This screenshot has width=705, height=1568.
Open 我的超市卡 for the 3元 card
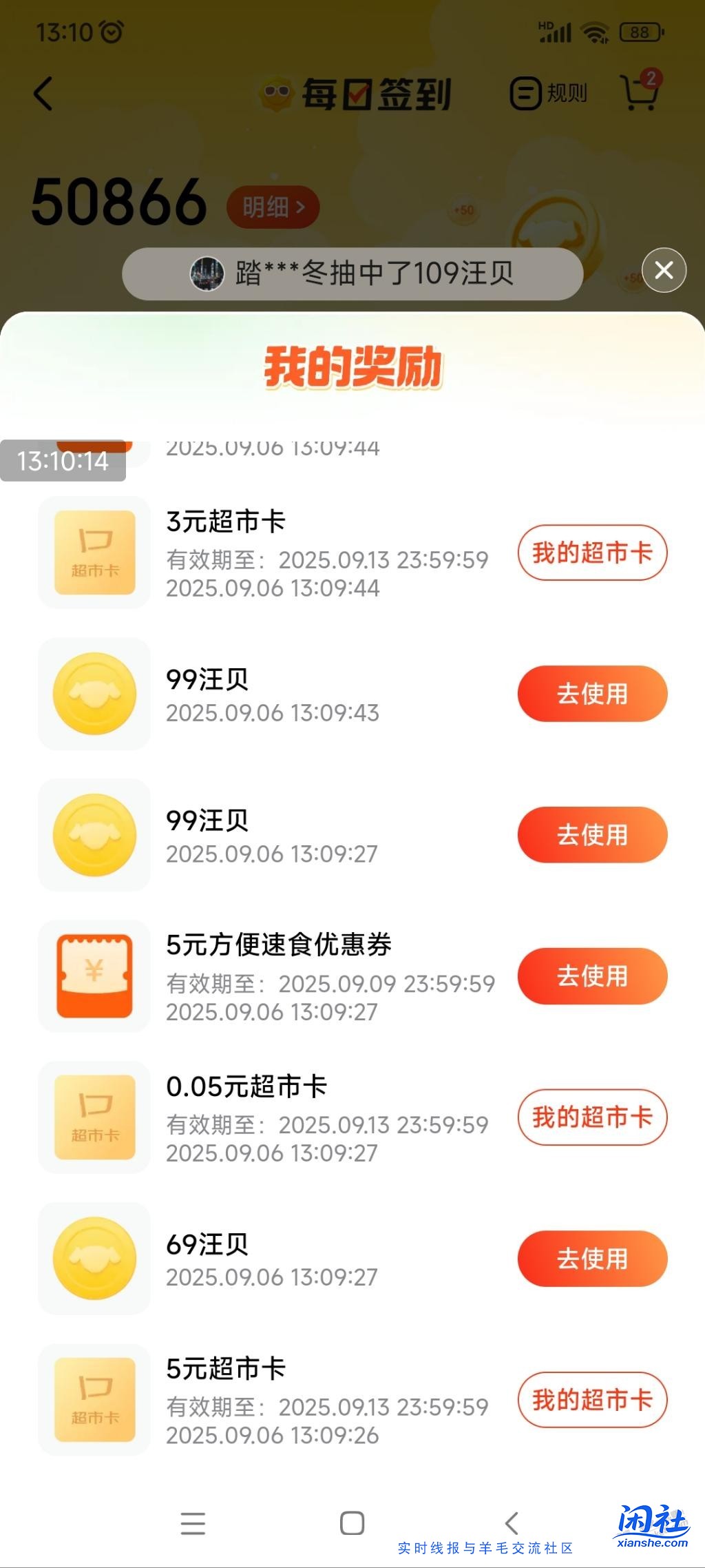[x=591, y=553]
